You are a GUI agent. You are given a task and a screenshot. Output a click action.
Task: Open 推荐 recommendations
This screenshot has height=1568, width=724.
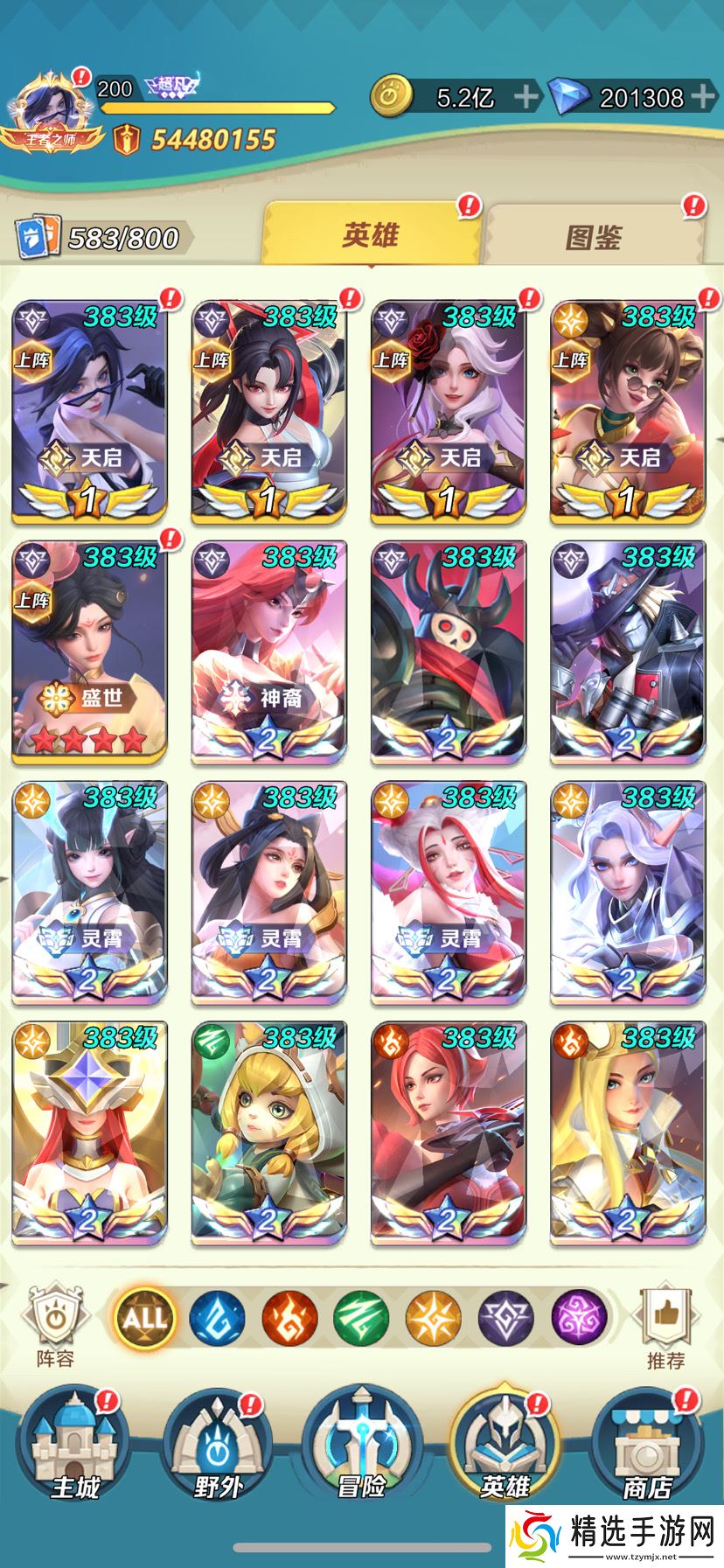point(666,1326)
